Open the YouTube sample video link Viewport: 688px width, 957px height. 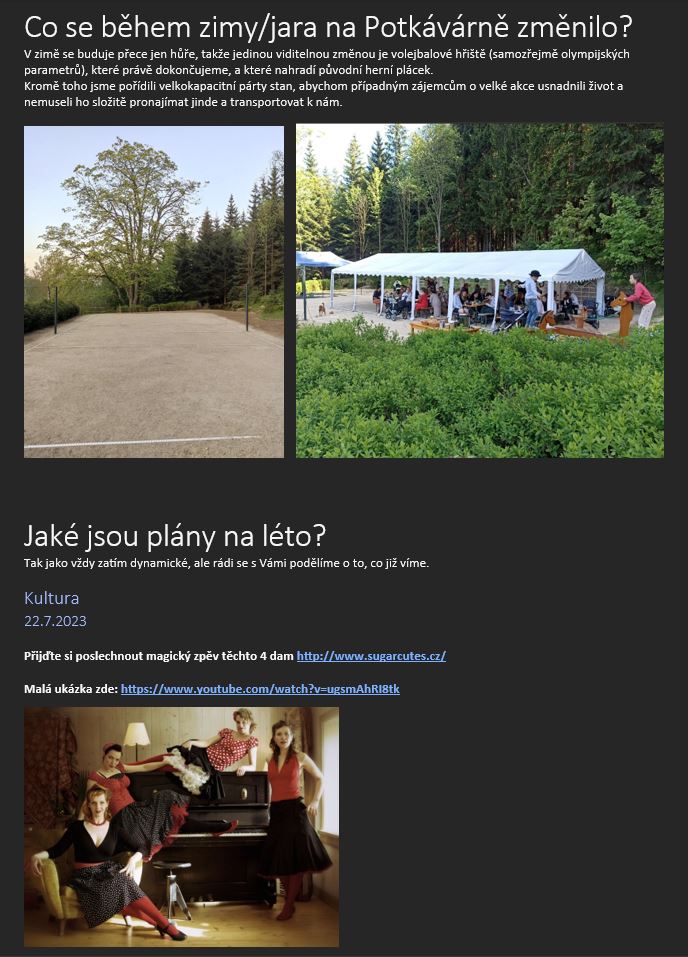coord(260,689)
